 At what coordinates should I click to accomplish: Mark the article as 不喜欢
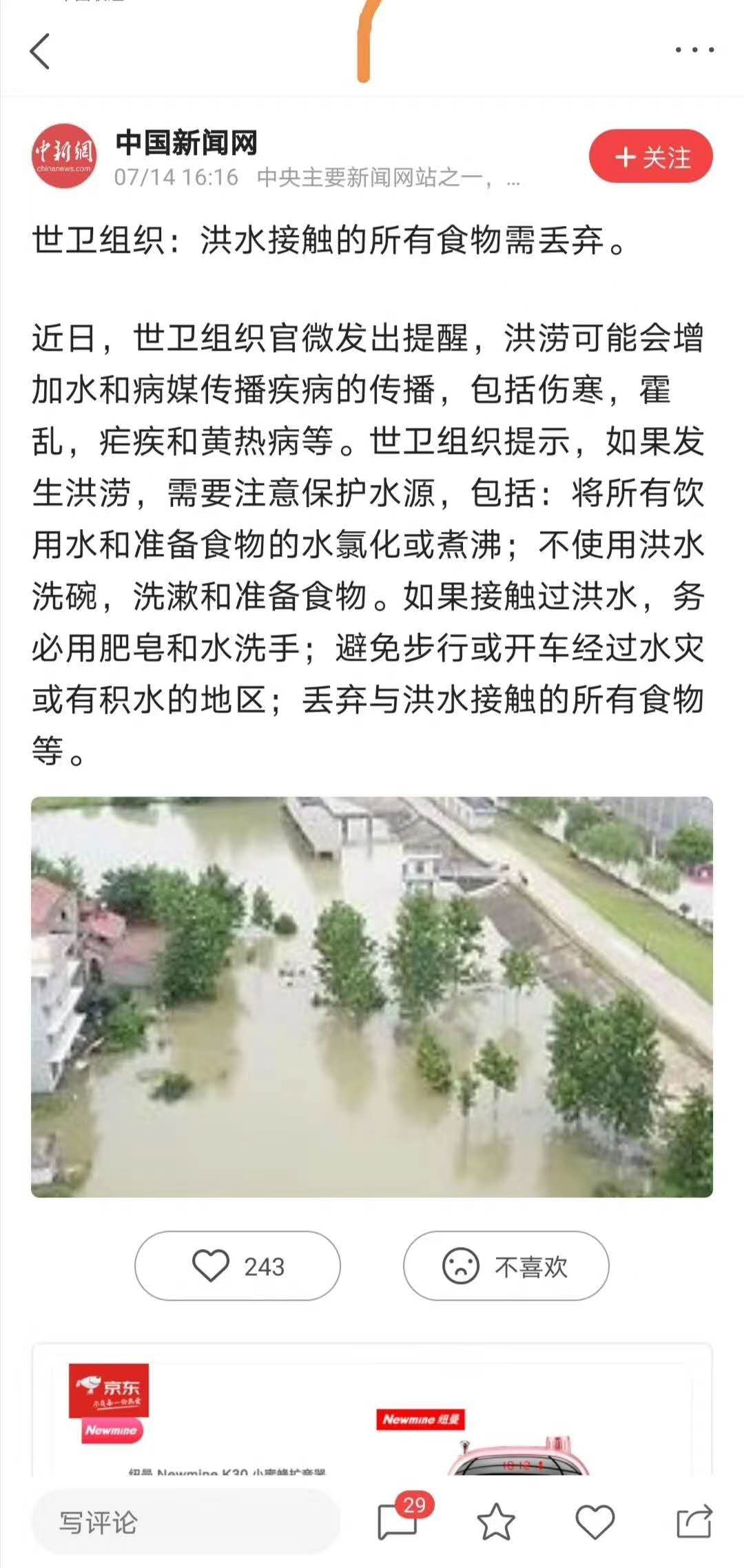506,1266
